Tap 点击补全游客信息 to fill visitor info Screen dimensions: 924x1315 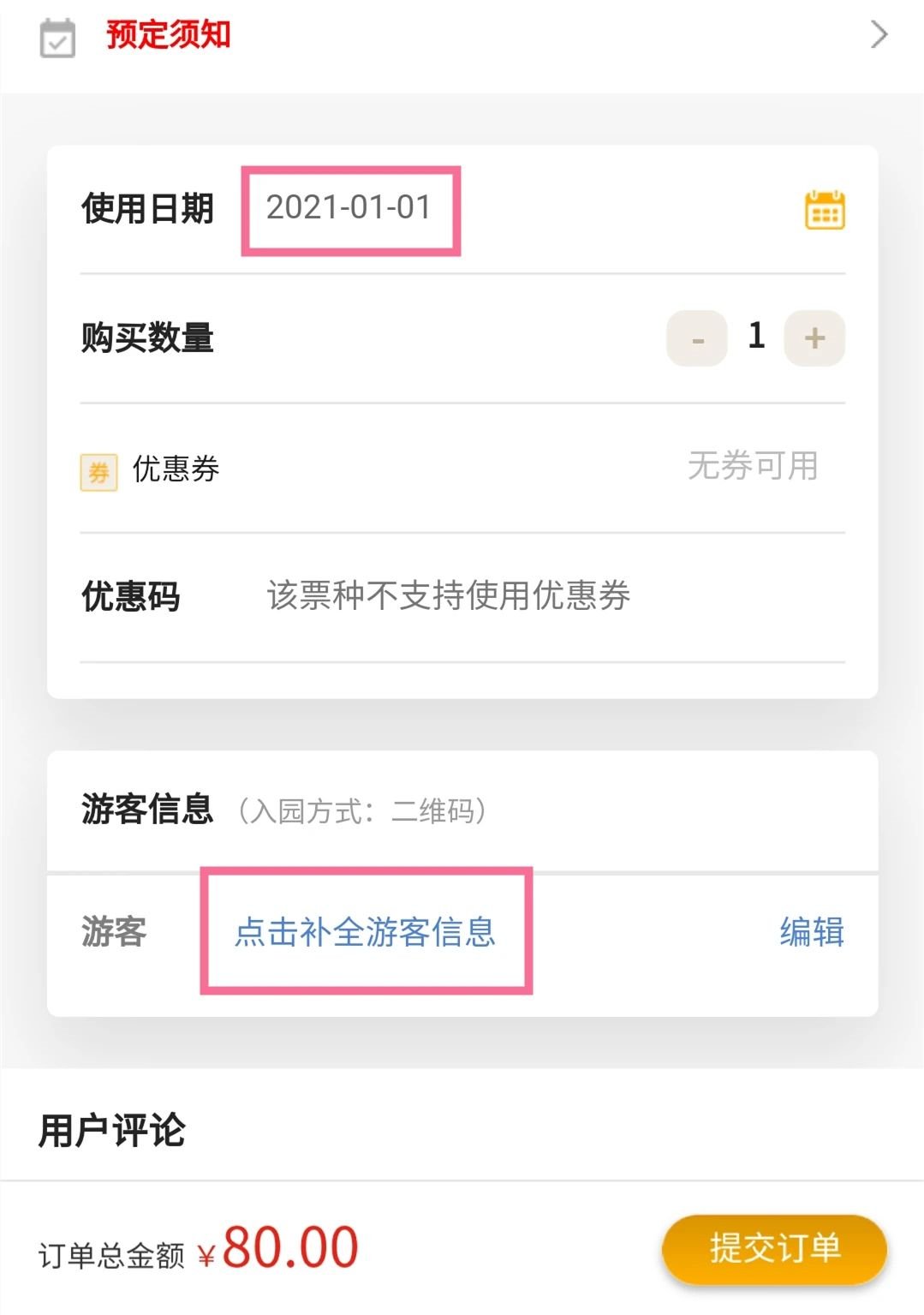tap(366, 931)
